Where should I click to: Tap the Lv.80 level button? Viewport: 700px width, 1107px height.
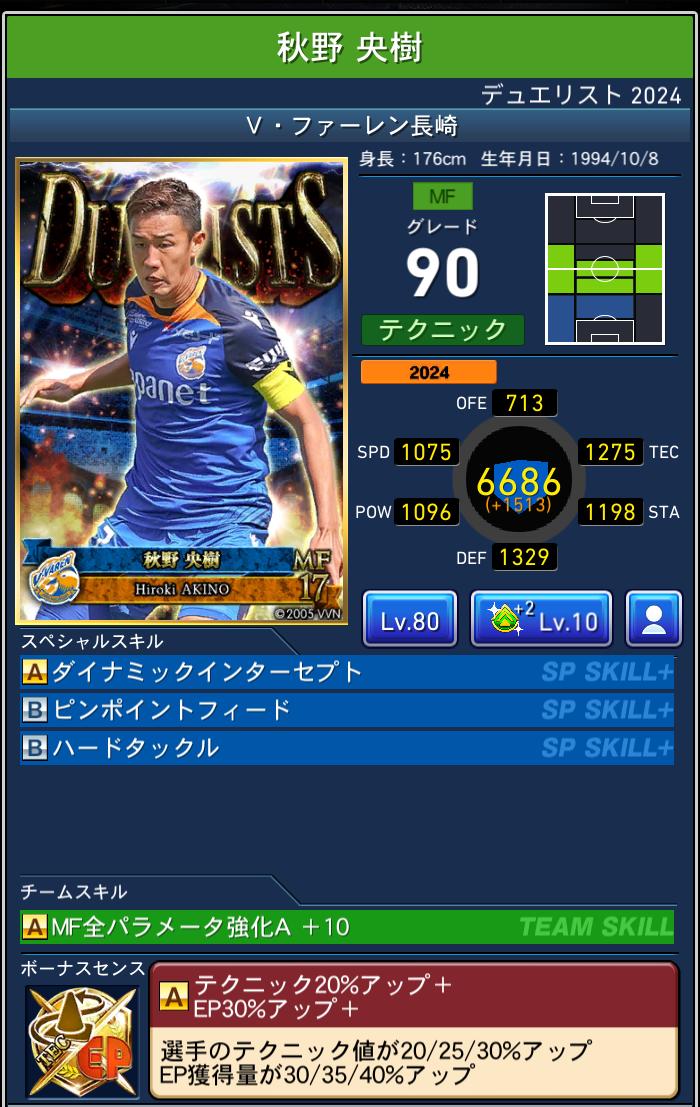tap(409, 619)
